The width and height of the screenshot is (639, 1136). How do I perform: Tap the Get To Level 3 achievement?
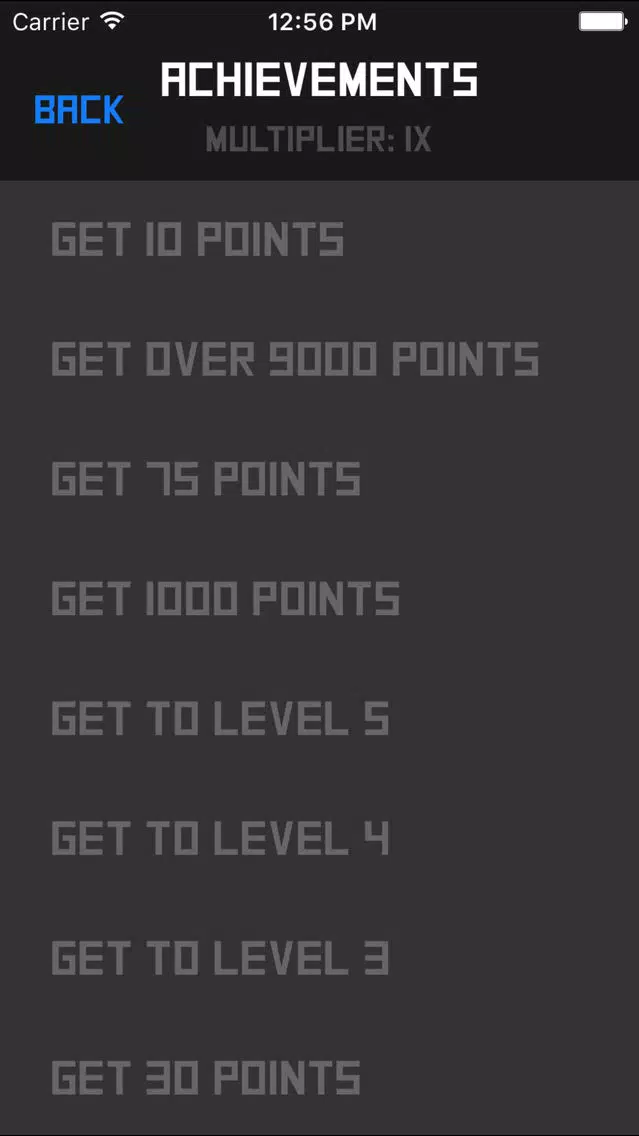pyautogui.click(x=220, y=958)
